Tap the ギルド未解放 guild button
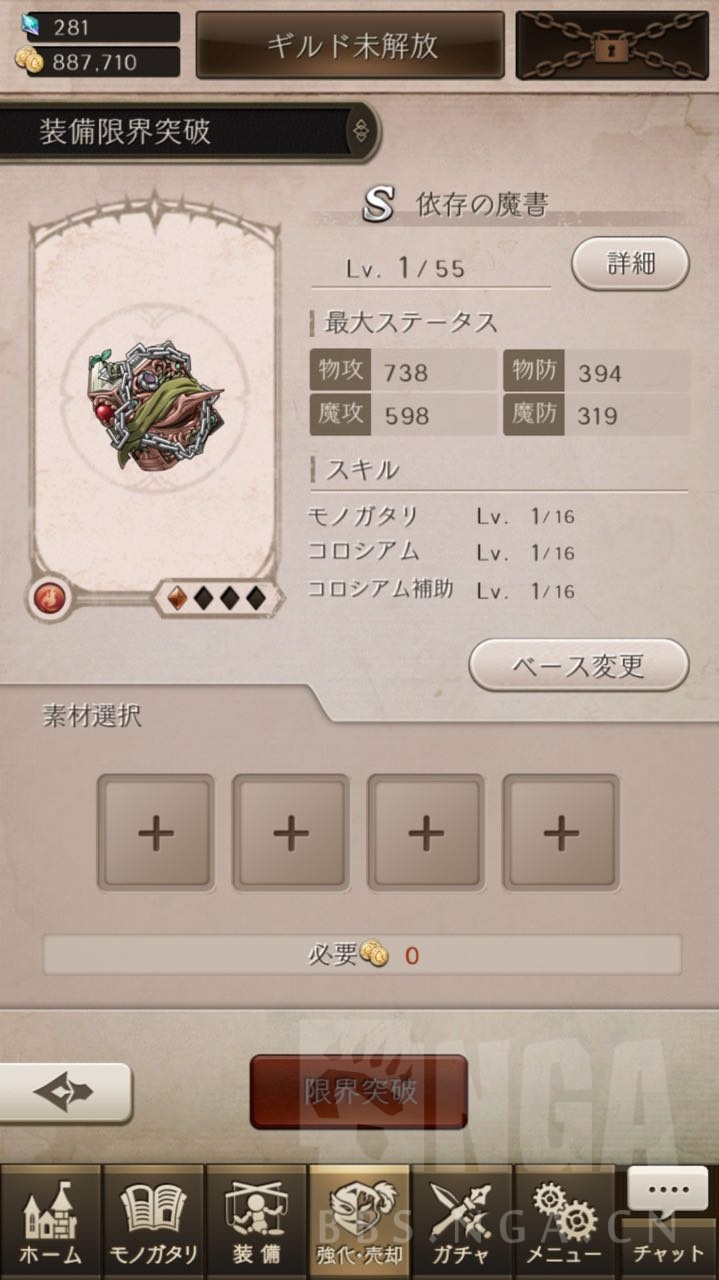 point(350,45)
